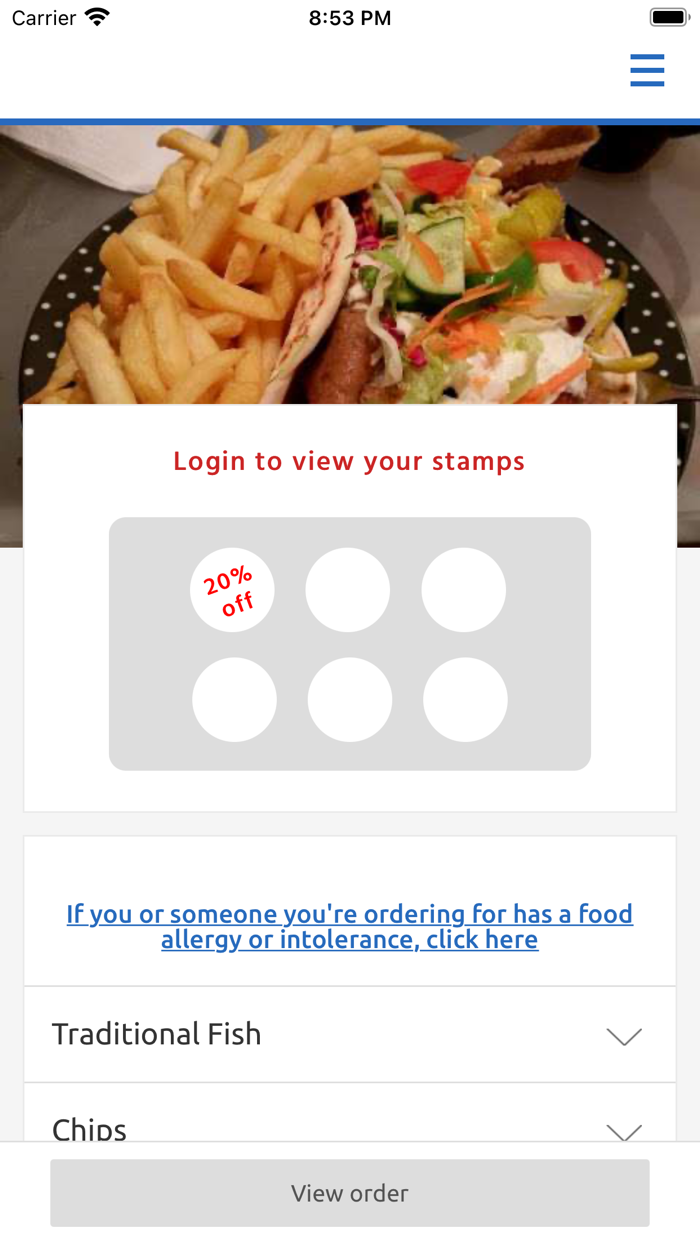Image resolution: width=700 pixels, height=1244 pixels.
Task: Tap the View order button
Action: pyautogui.click(x=349, y=1192)
